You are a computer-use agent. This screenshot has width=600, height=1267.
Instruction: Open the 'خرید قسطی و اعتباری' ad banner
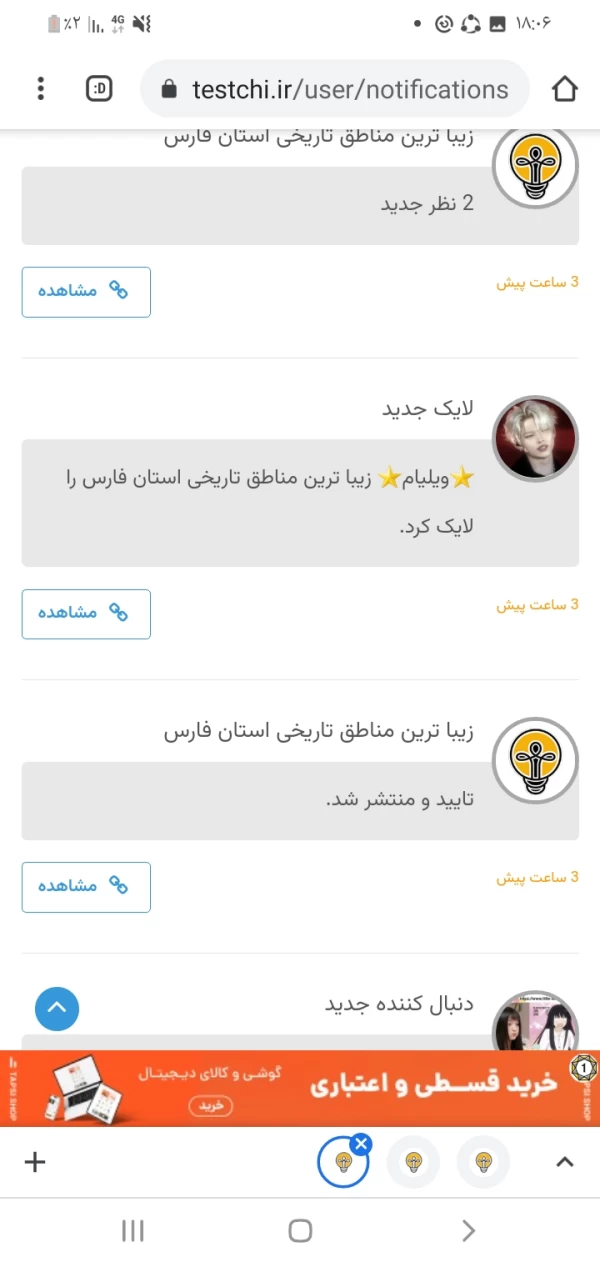tap(300, 1088)
